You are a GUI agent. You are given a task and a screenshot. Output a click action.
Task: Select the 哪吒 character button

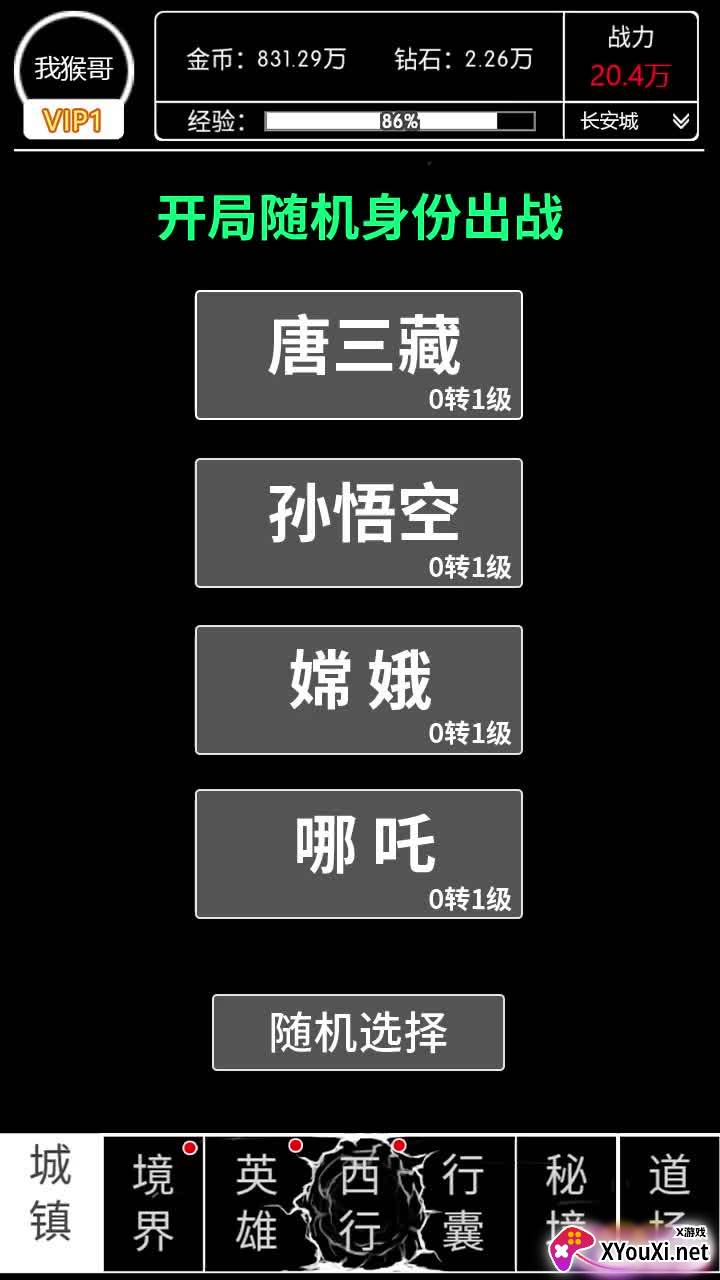[x=359, y=854]
